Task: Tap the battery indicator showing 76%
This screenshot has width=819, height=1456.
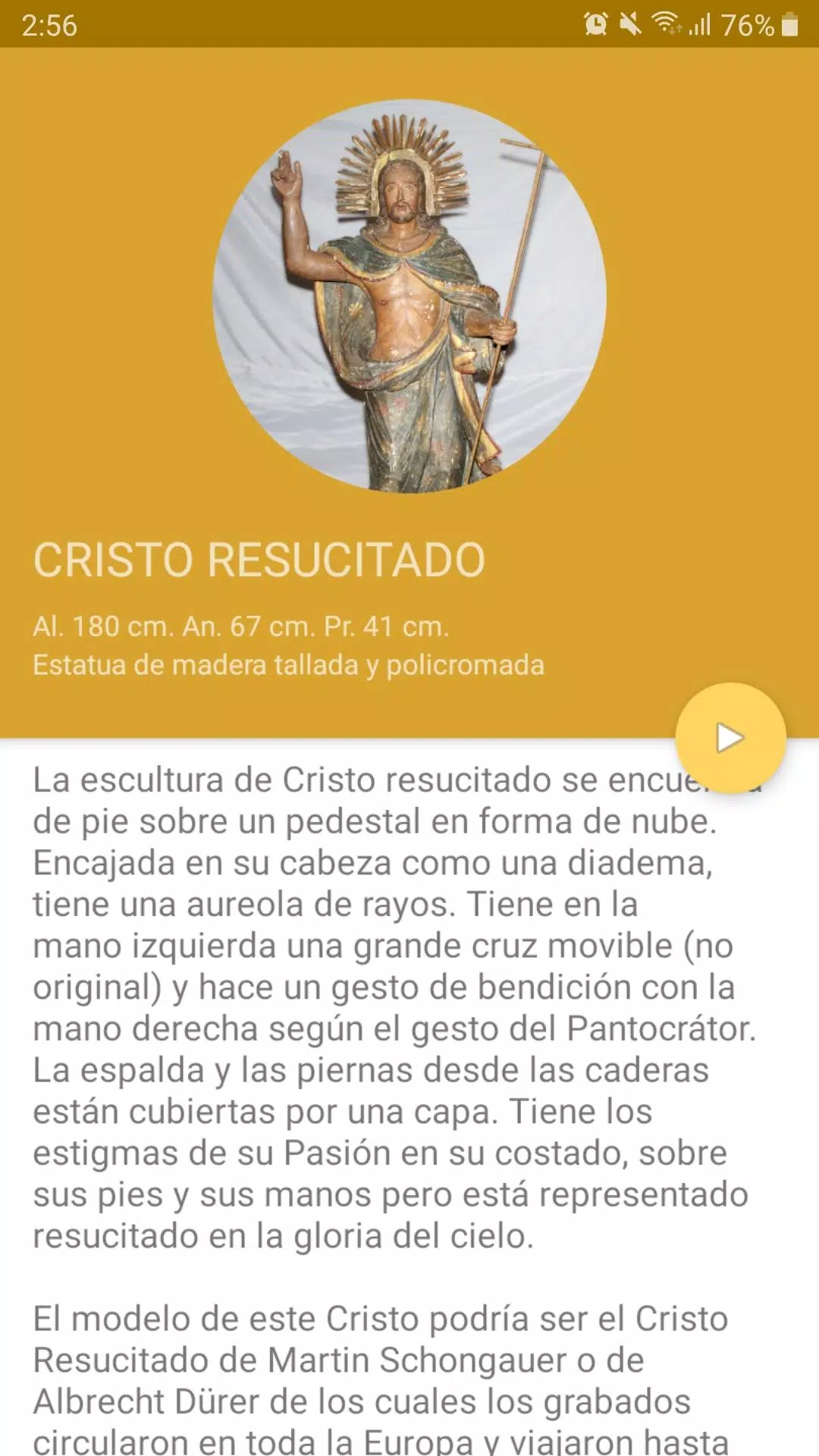Action: [x=758, y=23]
